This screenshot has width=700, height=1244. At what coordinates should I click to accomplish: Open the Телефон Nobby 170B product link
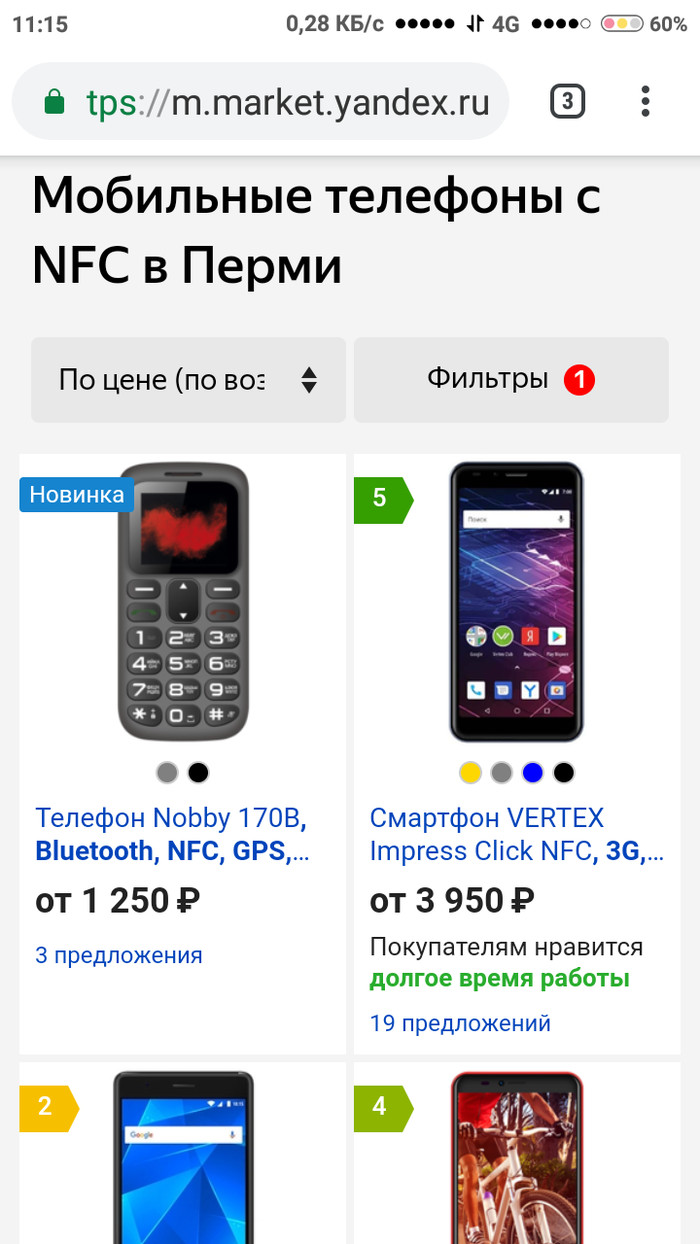[172, 834]
